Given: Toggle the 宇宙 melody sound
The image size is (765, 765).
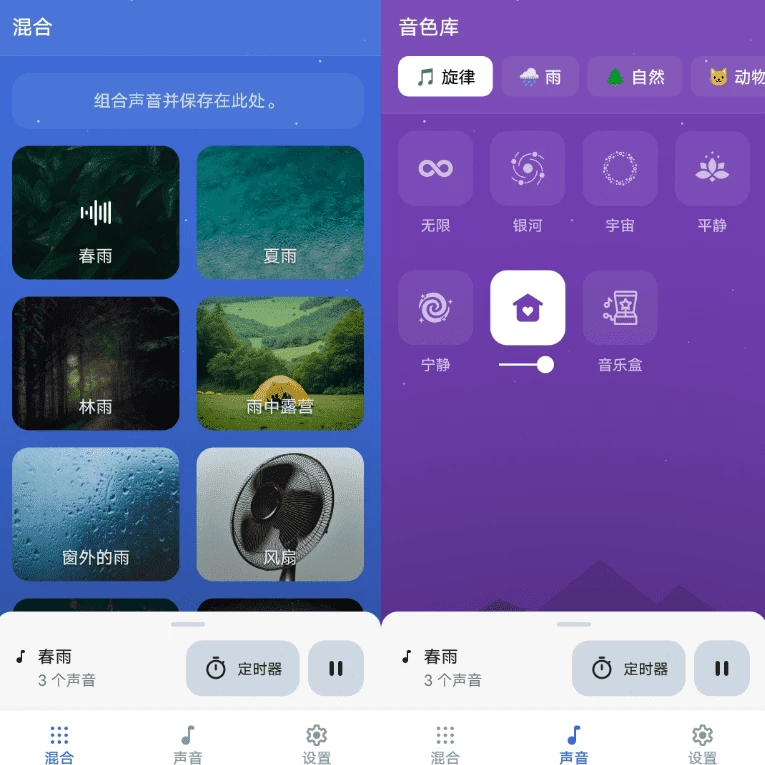Looking at the screenshot, I should 620,169.
